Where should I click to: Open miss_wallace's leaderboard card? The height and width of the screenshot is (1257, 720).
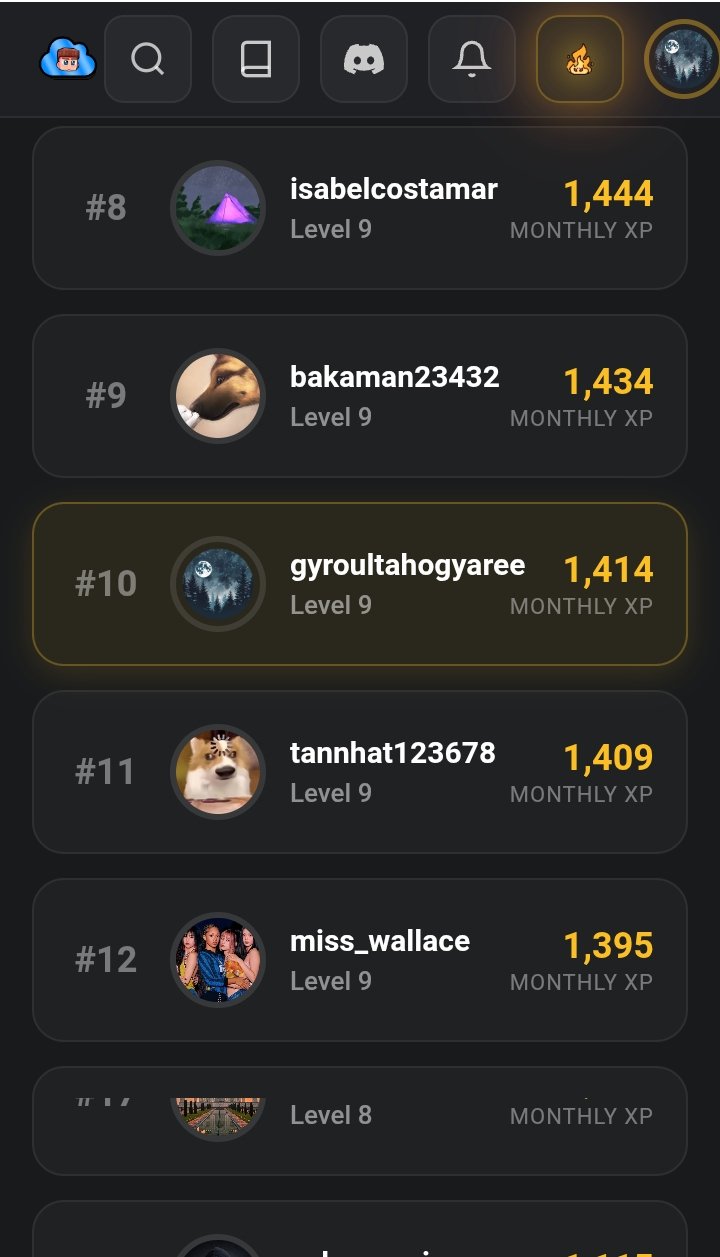pyautogui.click(x=360, y=960)
